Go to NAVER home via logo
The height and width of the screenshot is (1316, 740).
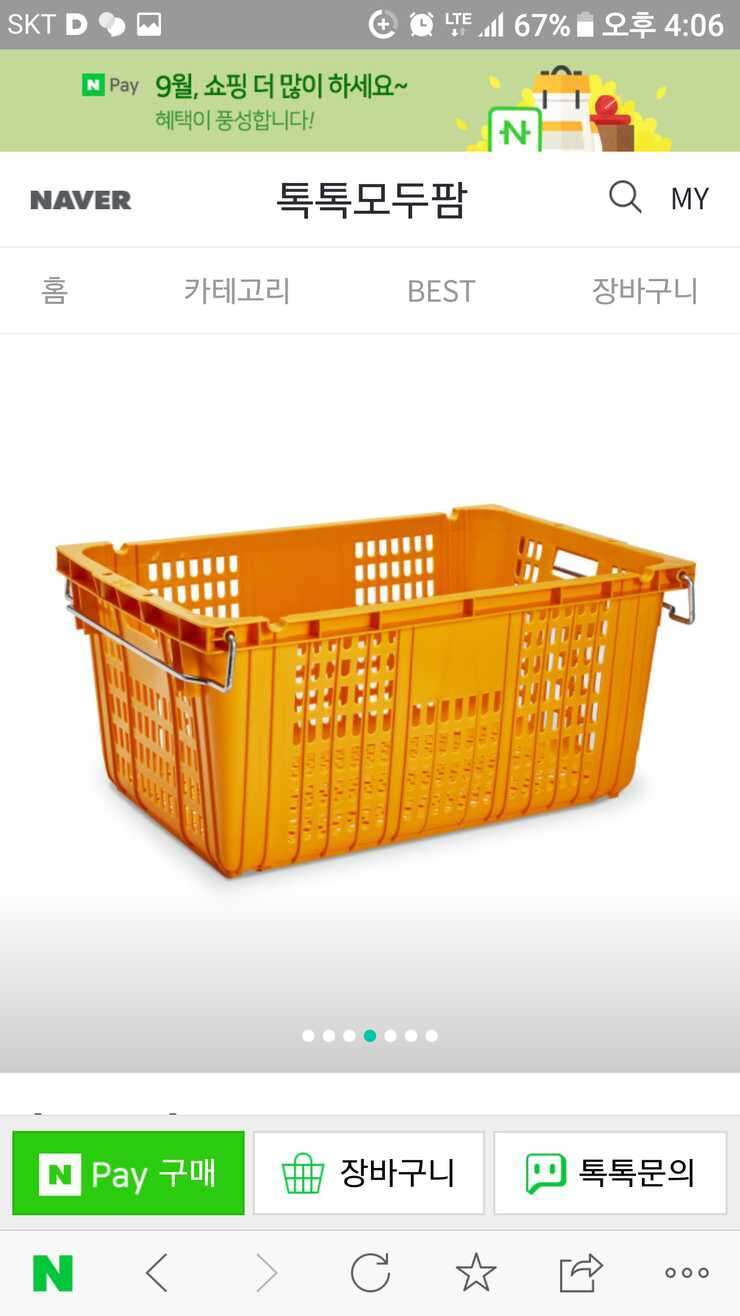(x=81, y=200)
